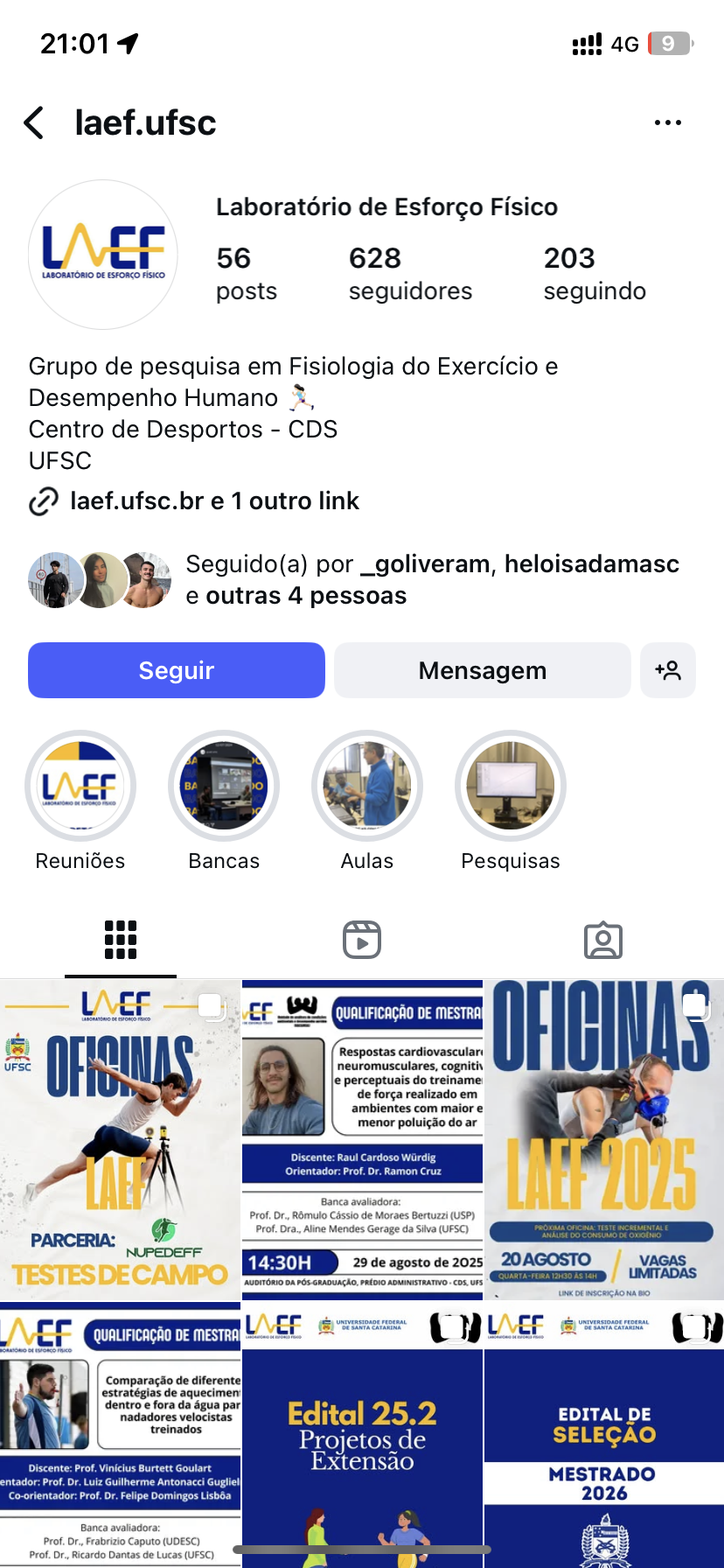
Task: Open the three-dot options menu
Action: coord(667,123)
